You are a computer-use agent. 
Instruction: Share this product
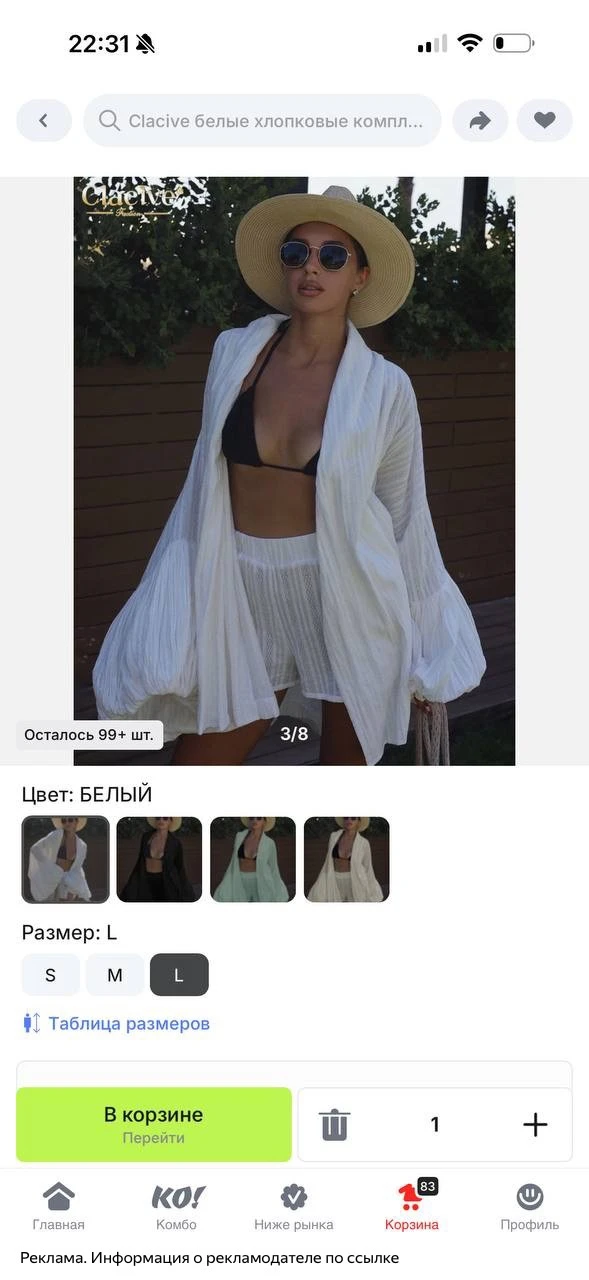coord(480,121)
